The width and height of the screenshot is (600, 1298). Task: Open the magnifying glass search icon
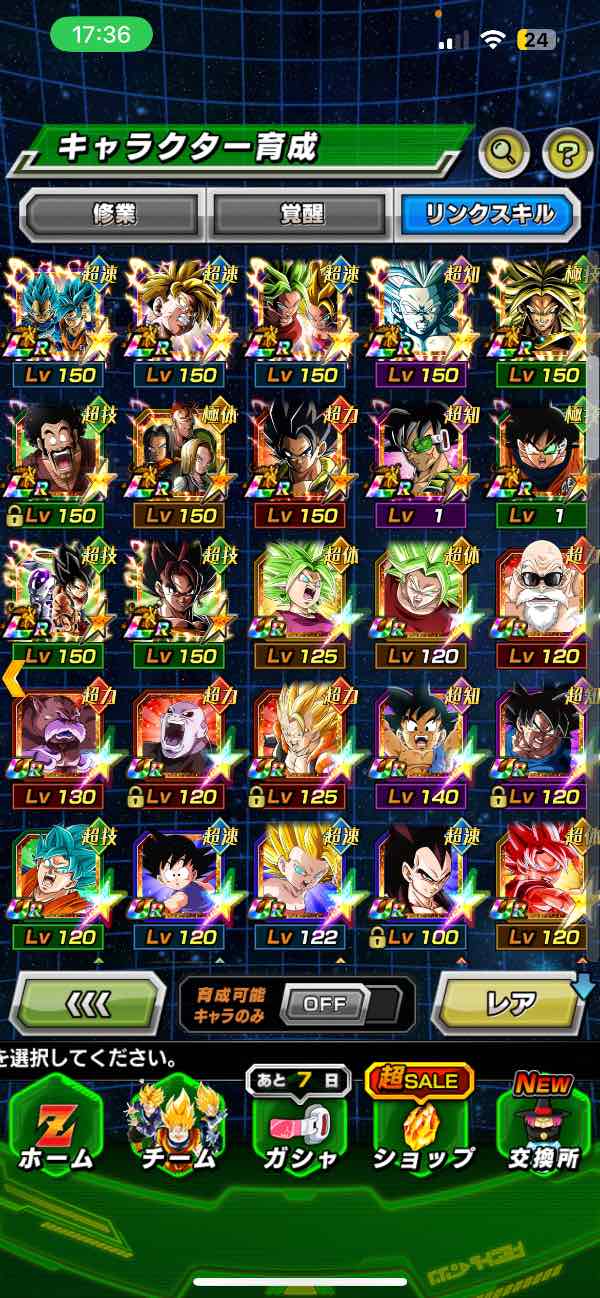[505, 153]
